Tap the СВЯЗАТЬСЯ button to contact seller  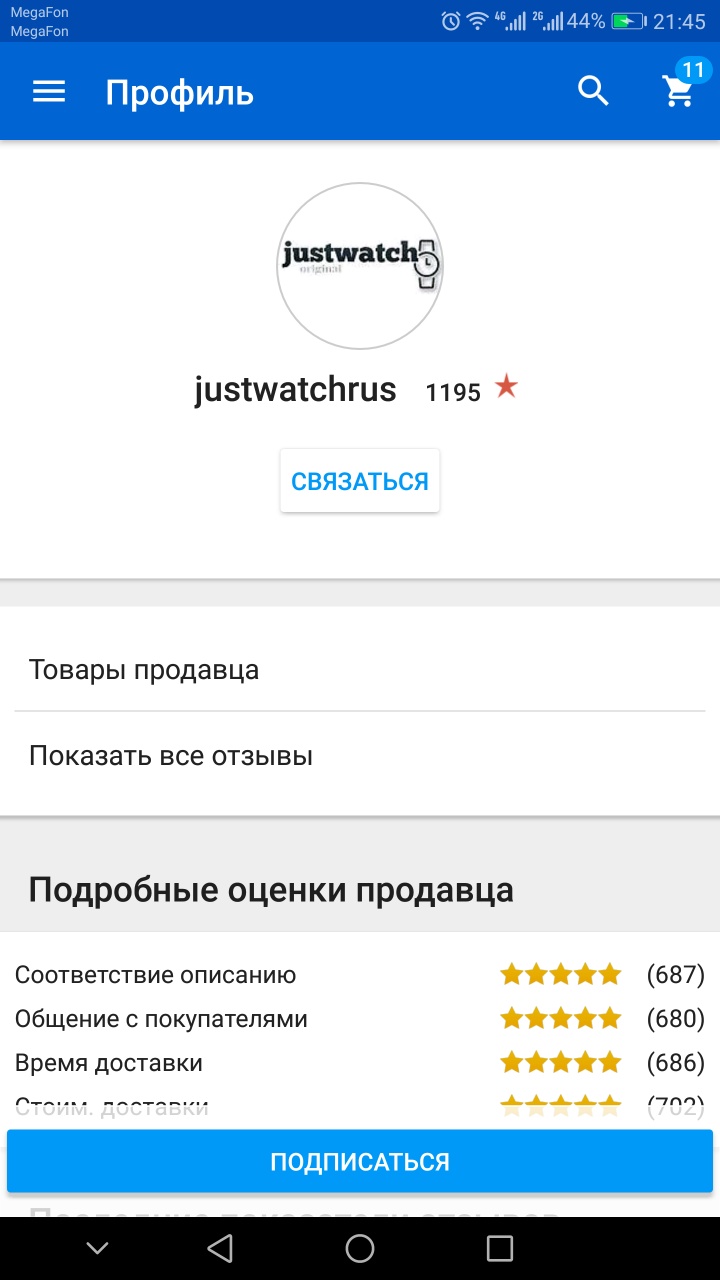point(360,481)
